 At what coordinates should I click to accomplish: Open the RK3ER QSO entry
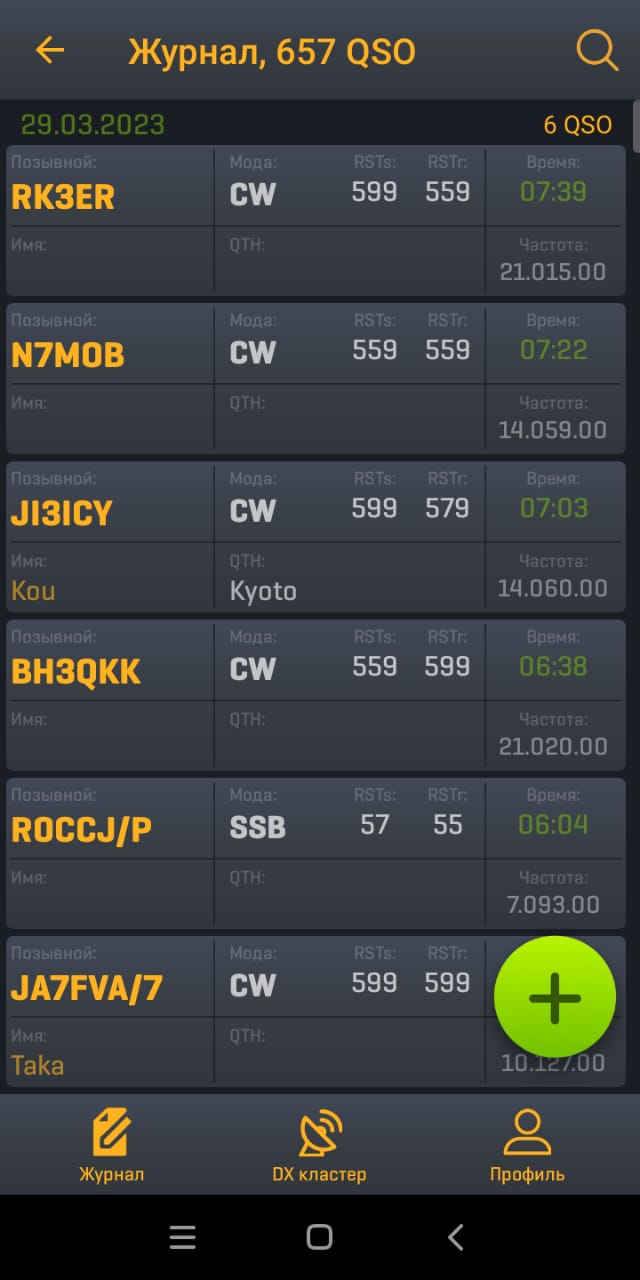point(316,221)
